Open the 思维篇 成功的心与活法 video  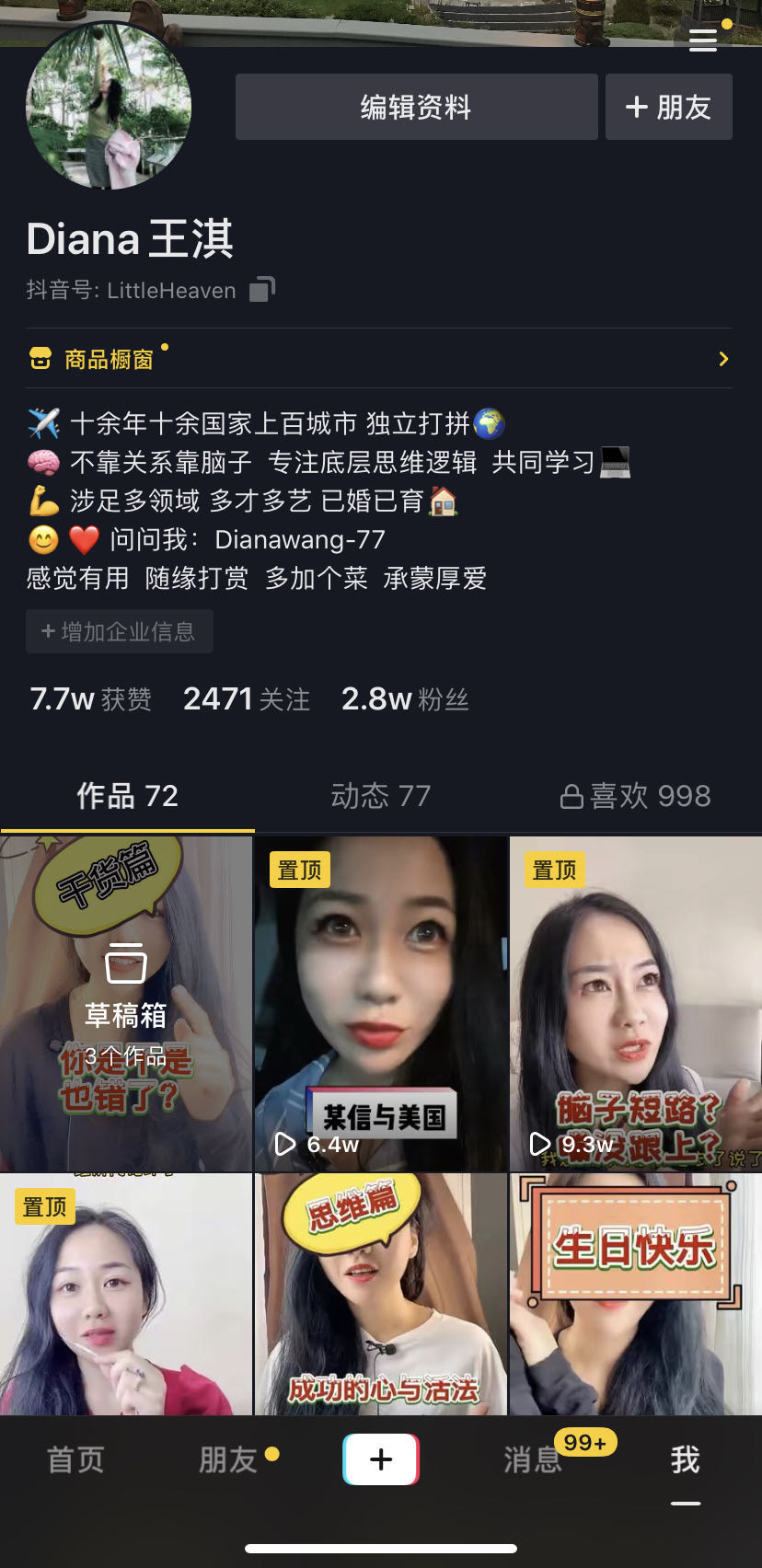pos(380,1293)
